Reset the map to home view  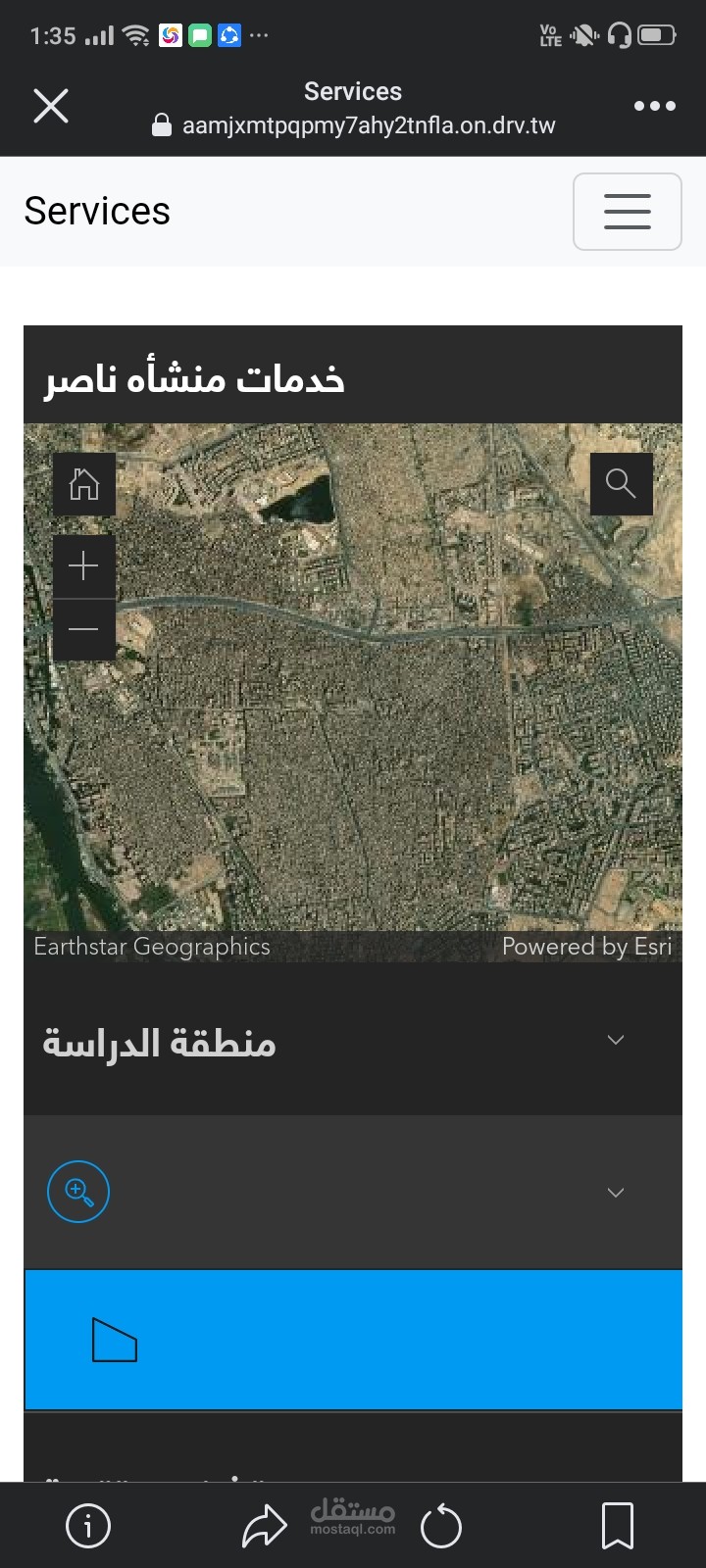pyautogui.click(x=84, y=484)
